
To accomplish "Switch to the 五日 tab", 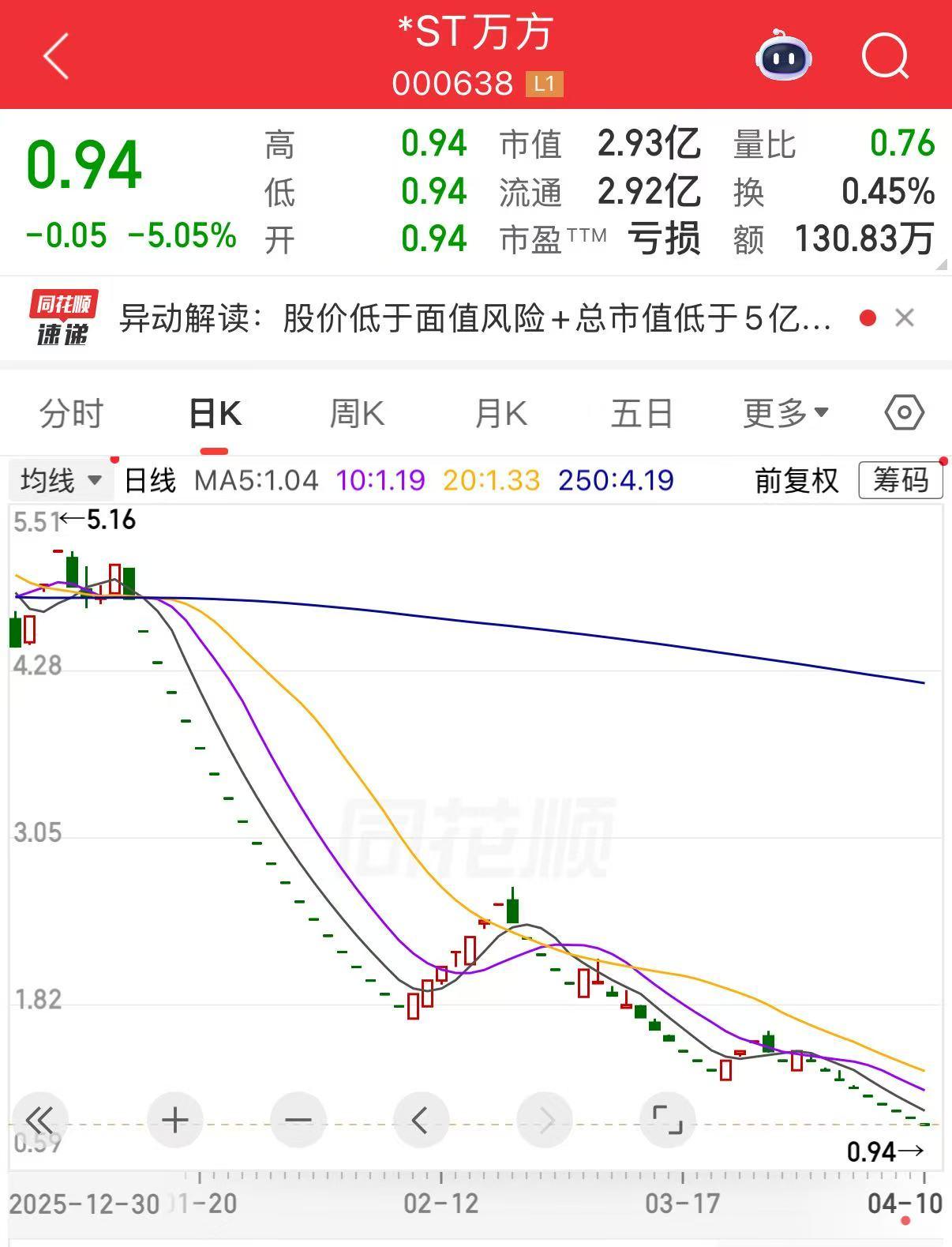I will pos(642,413).
